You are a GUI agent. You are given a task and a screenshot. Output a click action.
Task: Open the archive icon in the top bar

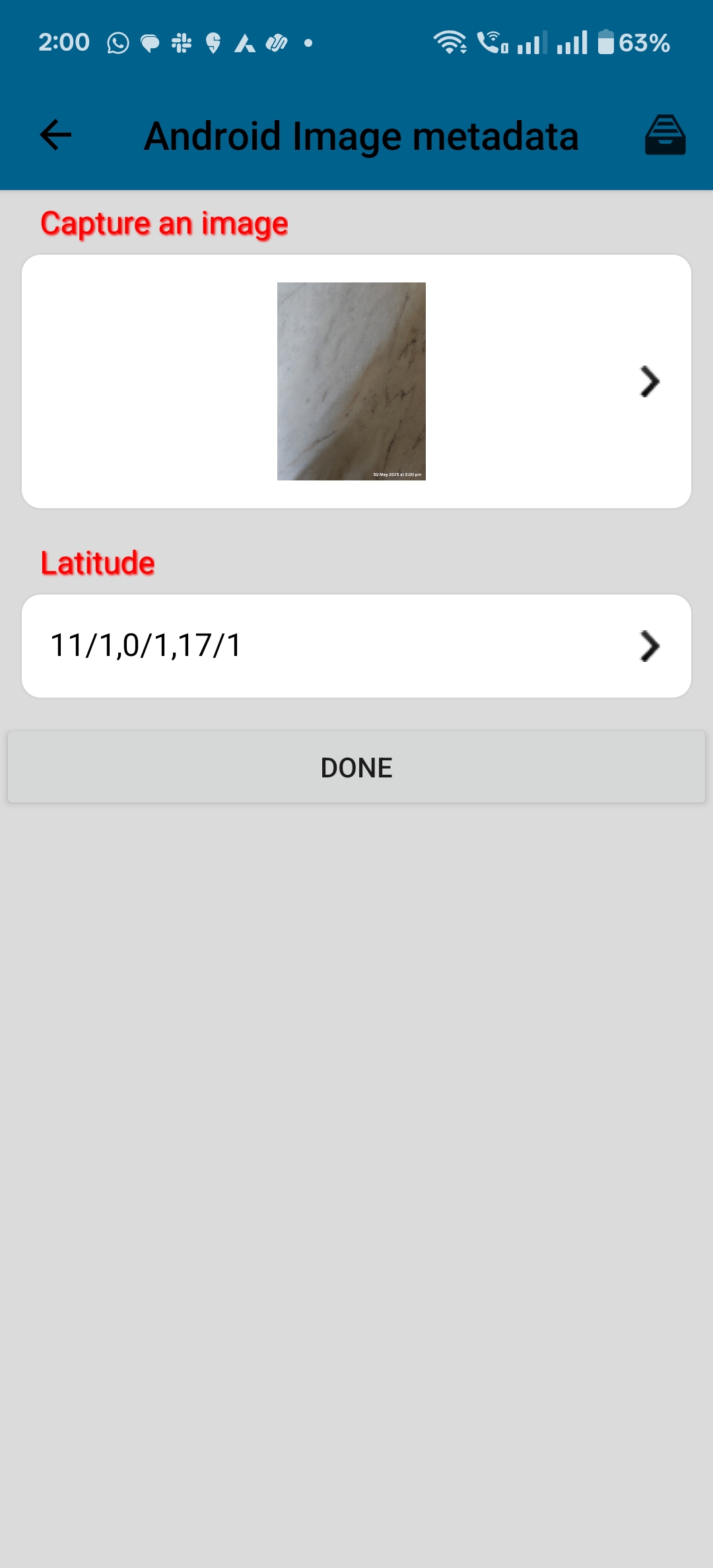click(x=663, y=135)
